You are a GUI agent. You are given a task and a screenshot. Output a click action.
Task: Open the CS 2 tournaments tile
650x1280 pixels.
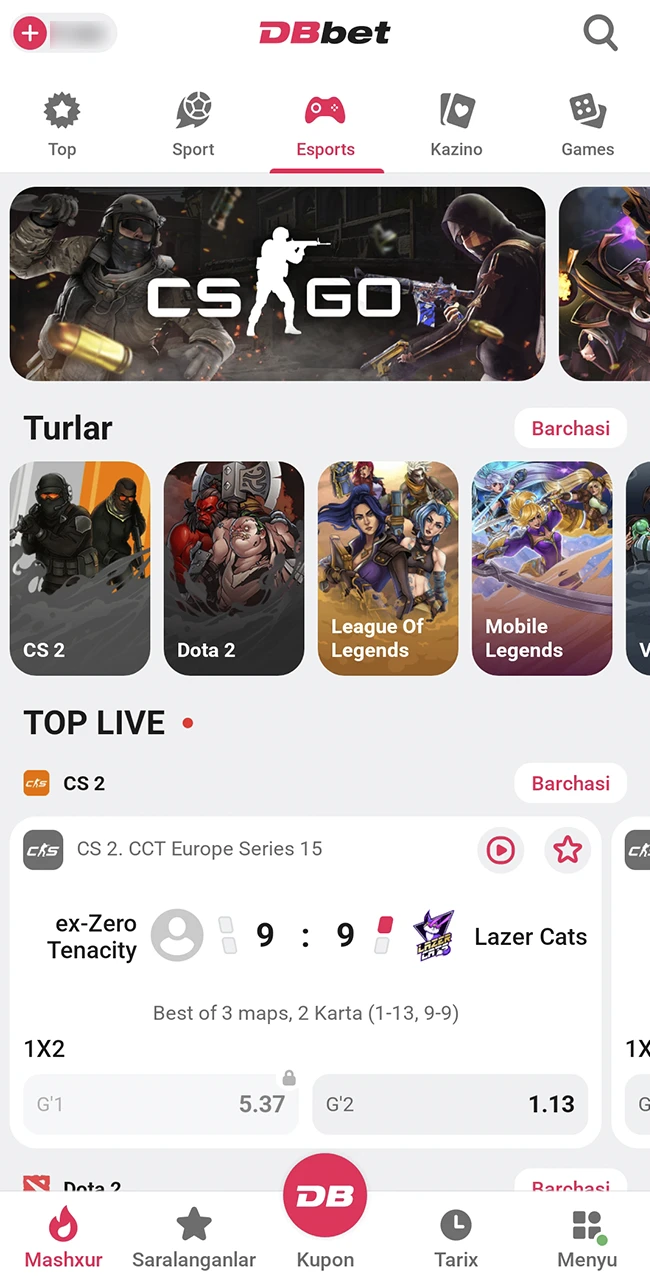pyautogui.click(x=80, y=567)
